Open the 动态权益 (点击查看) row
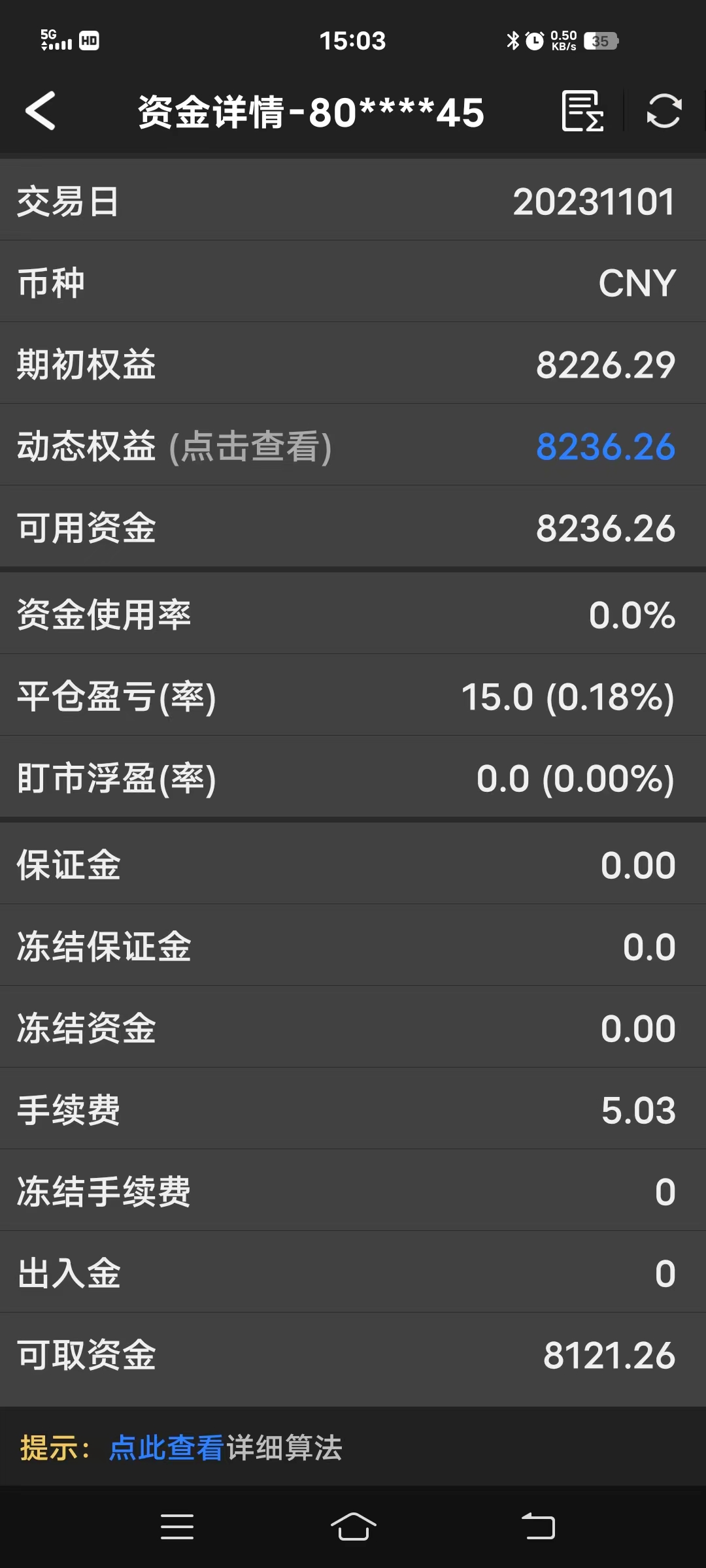The height and width of the screenshot is (1568, 706). tap(353, 447)
